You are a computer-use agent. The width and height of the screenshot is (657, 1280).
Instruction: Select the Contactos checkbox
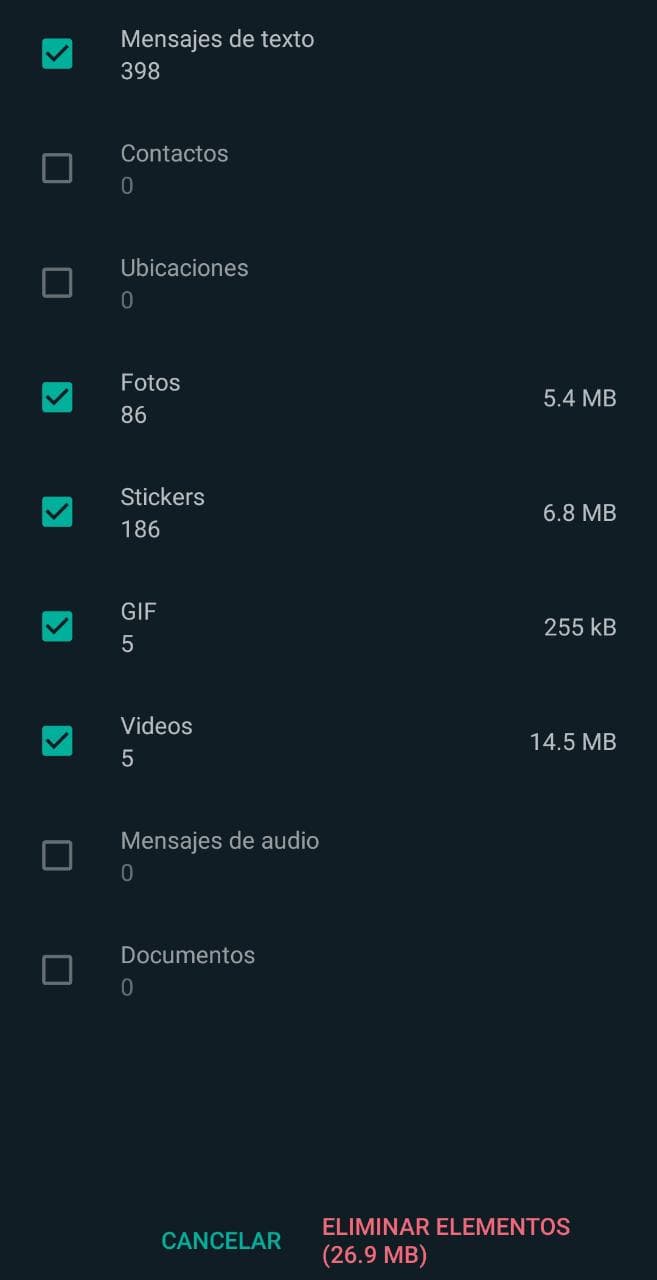[57, 168]
